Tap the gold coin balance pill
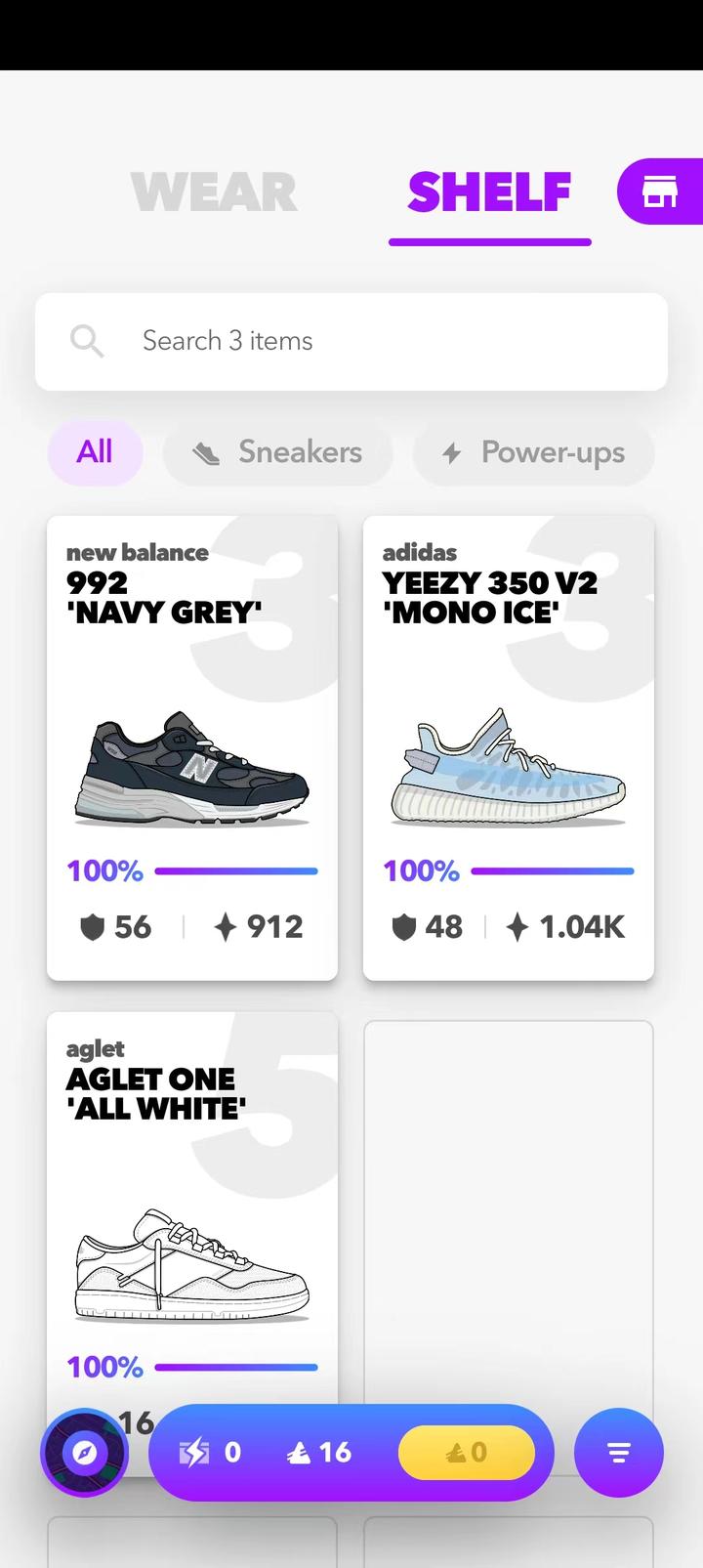Screen dimensions: 703x1568 pyautogui.click(x=467, y=1453)
